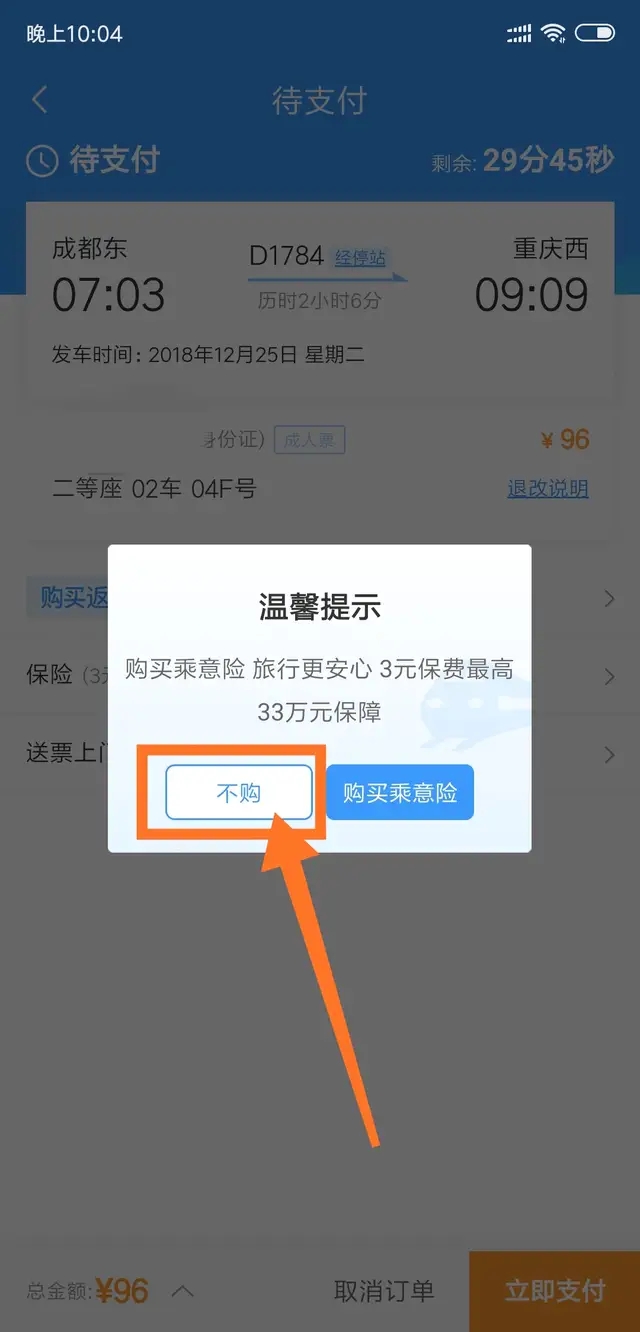The image size is (640, 1332).
Task: Open 退改说明 refund policy link
Action: [547, 488]
